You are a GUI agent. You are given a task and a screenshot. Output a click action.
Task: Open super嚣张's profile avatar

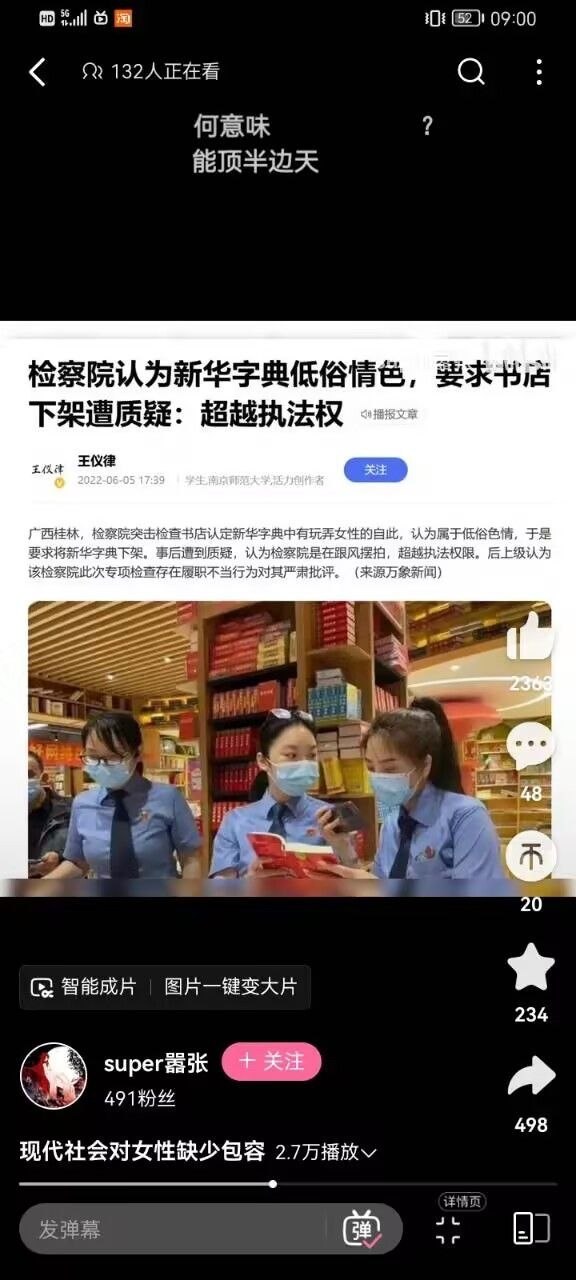54,1076
